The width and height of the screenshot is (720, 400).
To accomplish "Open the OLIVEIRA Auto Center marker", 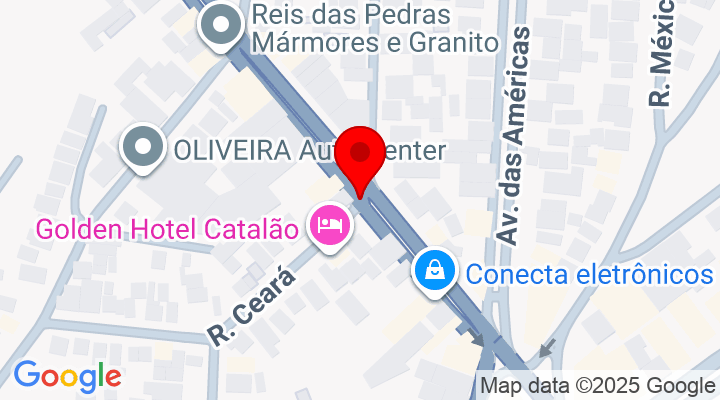I will [143, 148].
